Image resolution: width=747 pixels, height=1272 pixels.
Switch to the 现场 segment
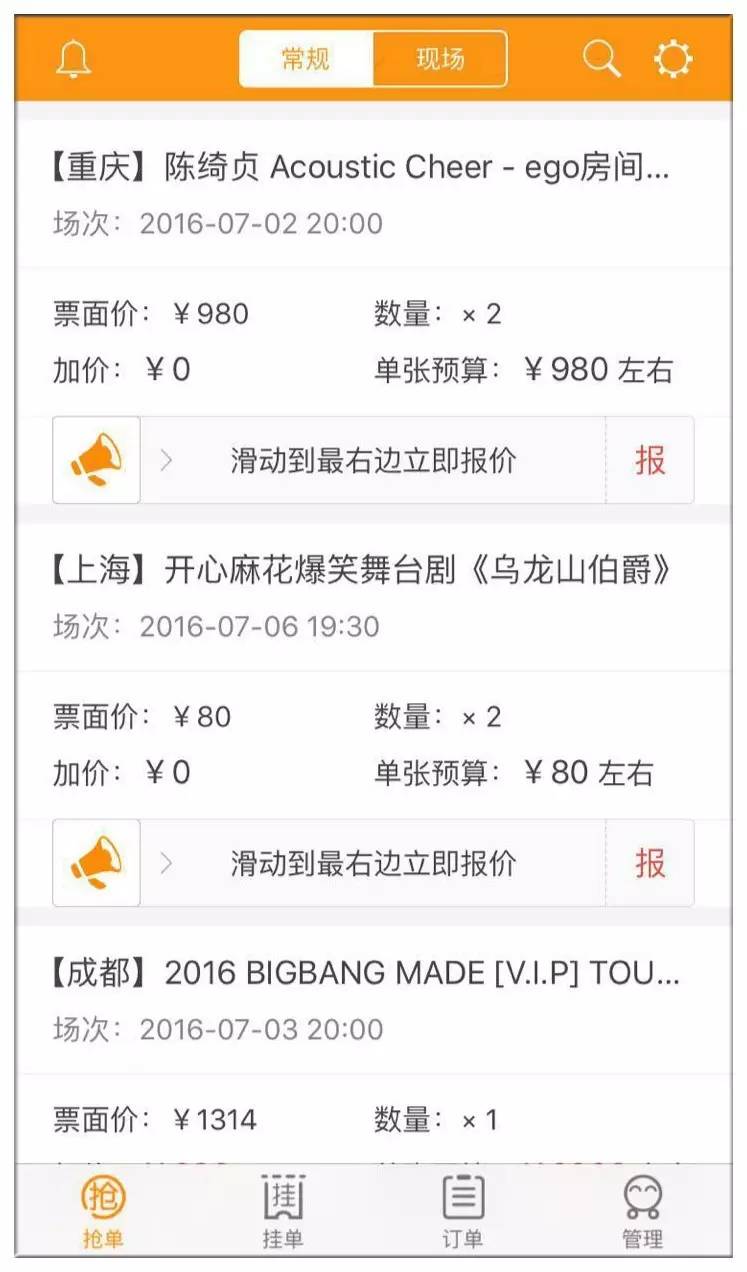point(440,59)
